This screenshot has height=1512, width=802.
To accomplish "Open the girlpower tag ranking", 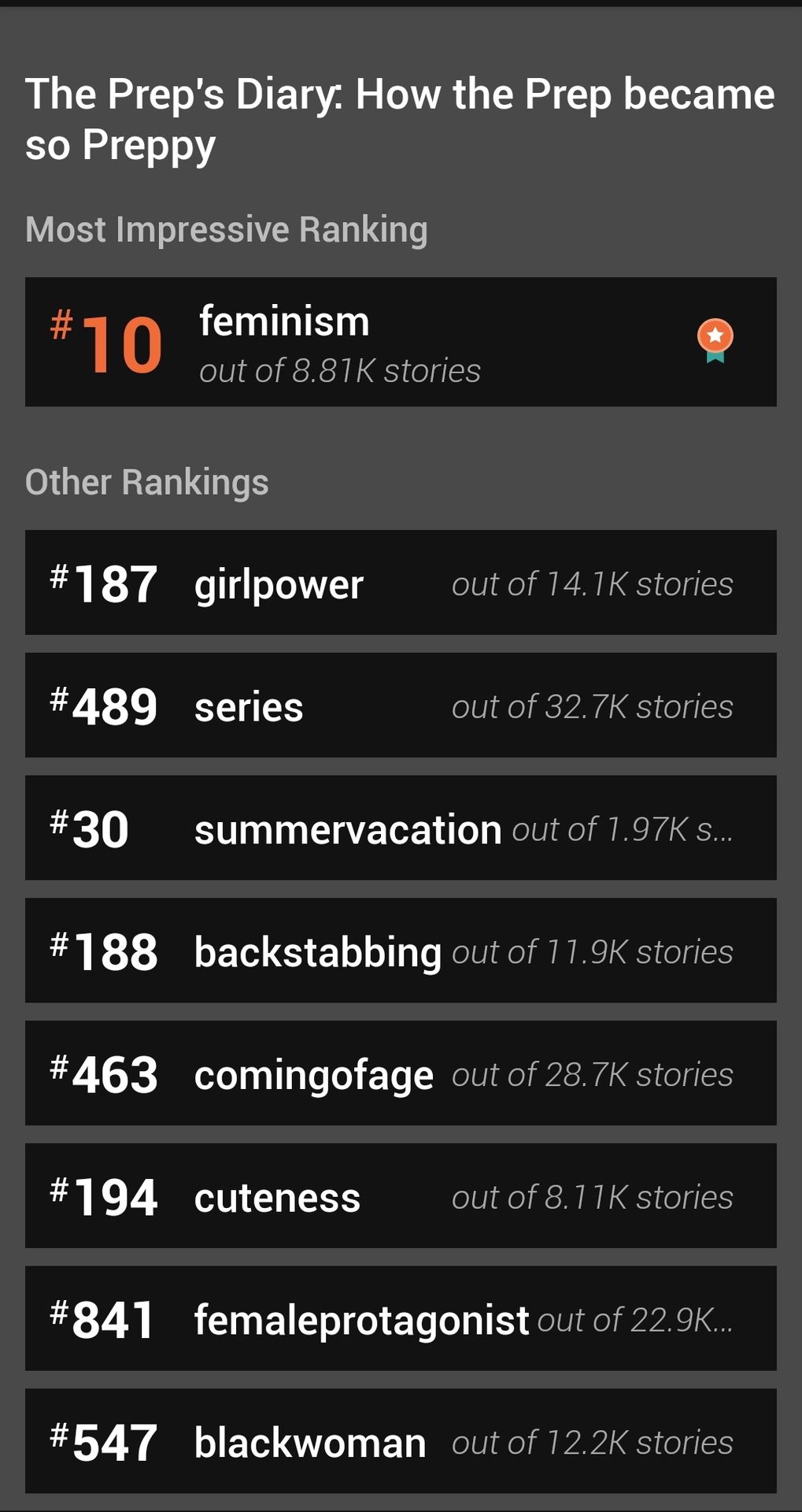I will click(401, 583).
